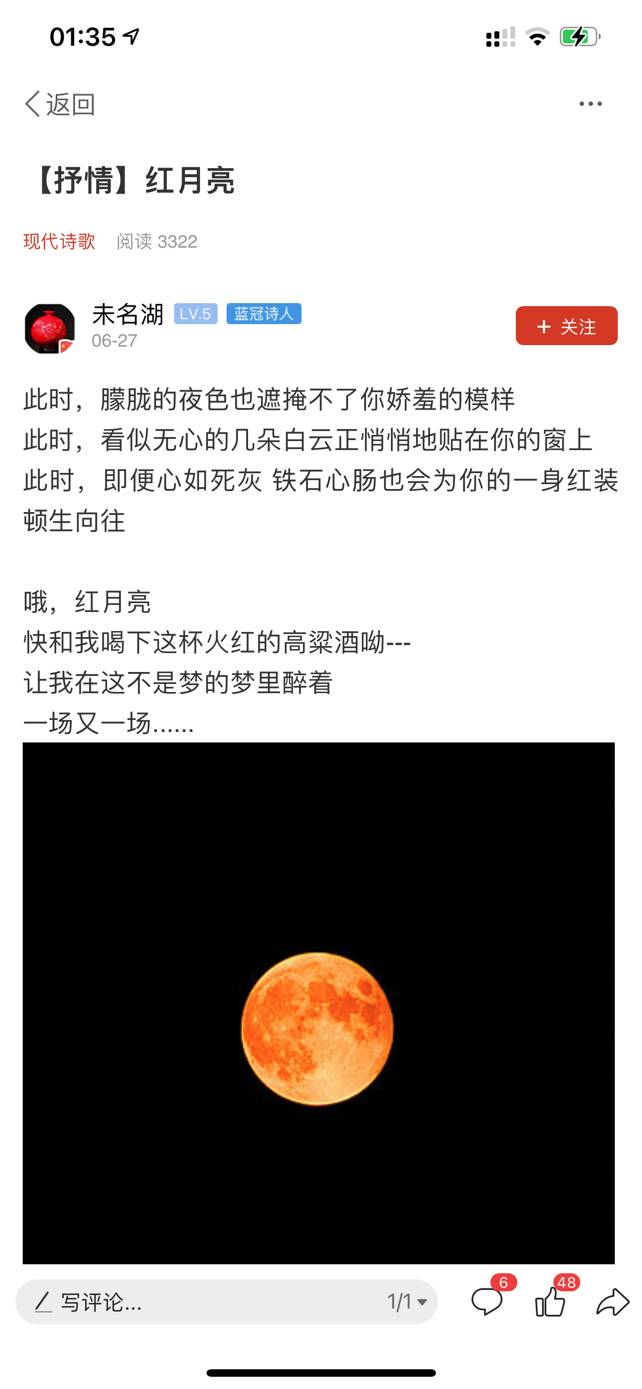
Task: View the 6 comments
Action: click(488, 1300)
